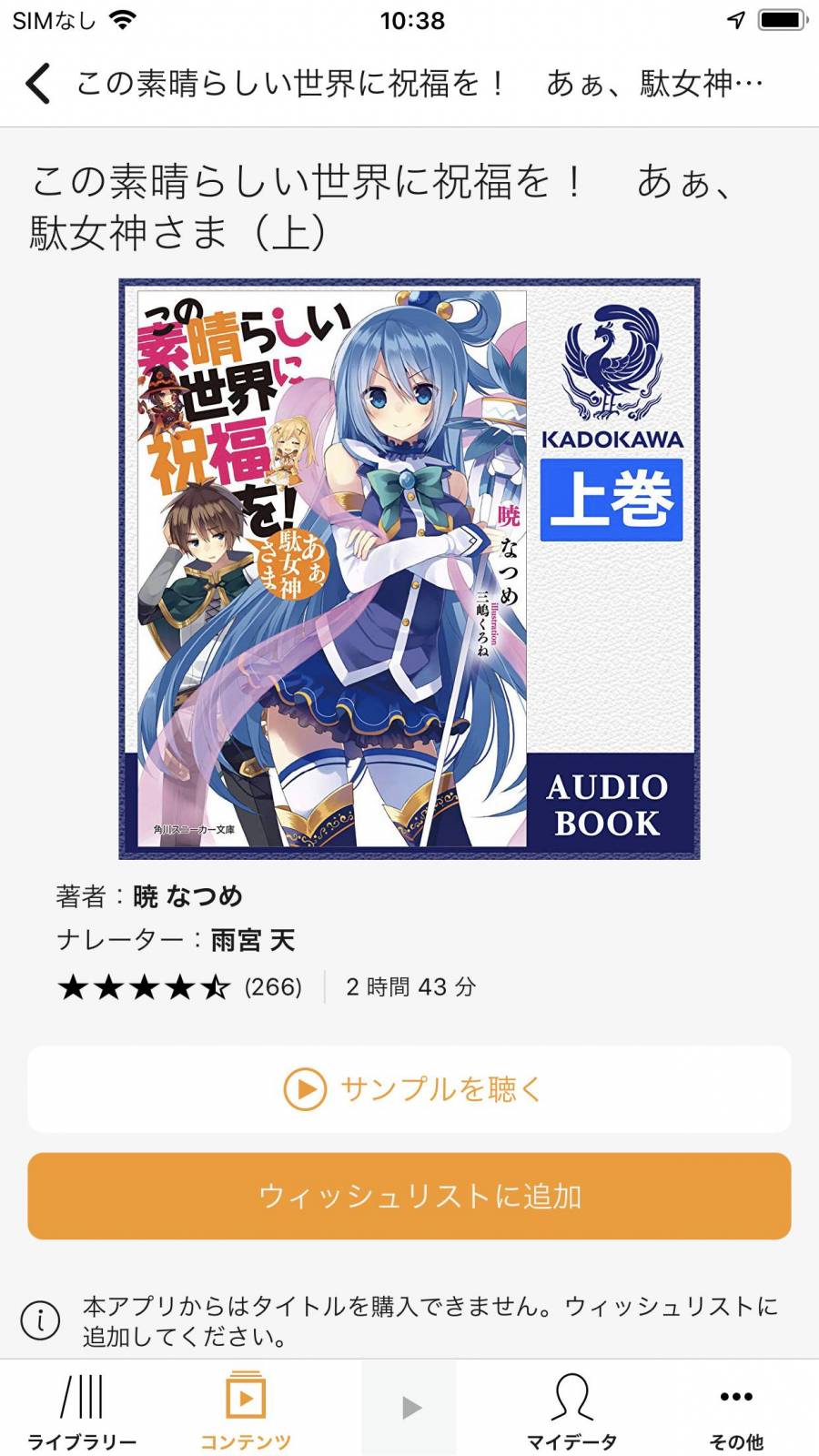
Task: Open author 暁 なつめ's page
Action: [x=187, y=896]
